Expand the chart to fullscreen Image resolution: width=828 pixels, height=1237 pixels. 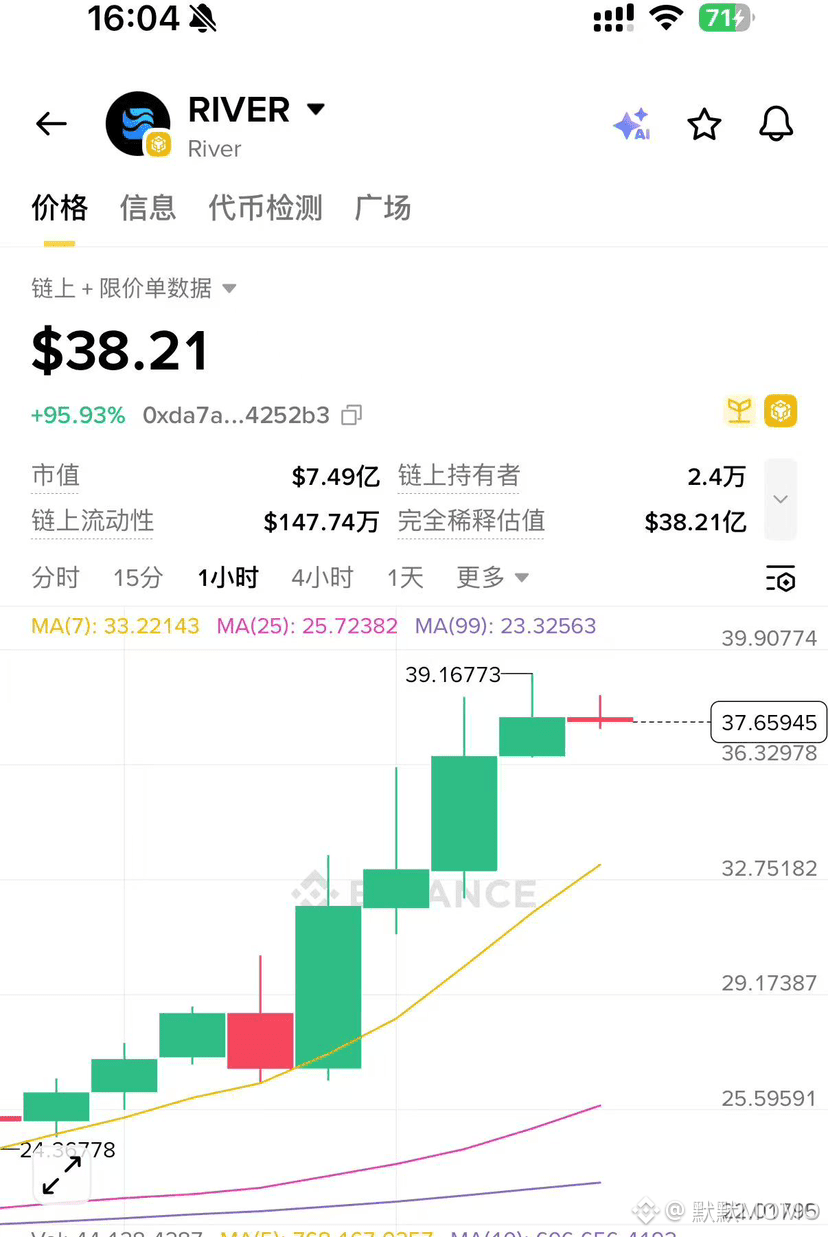[x=60, y=1176]
